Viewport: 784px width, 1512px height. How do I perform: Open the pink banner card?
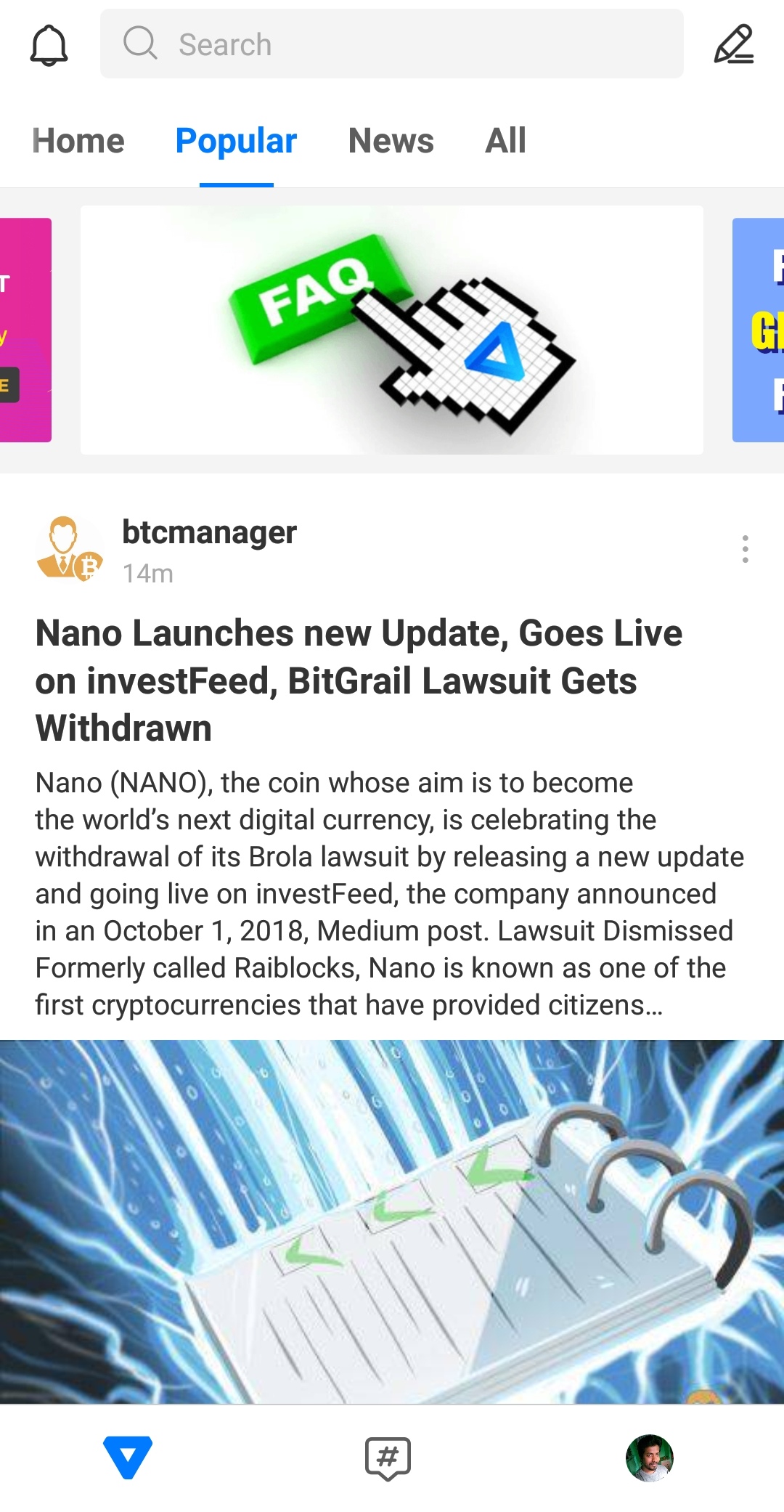tap(25, 330)
